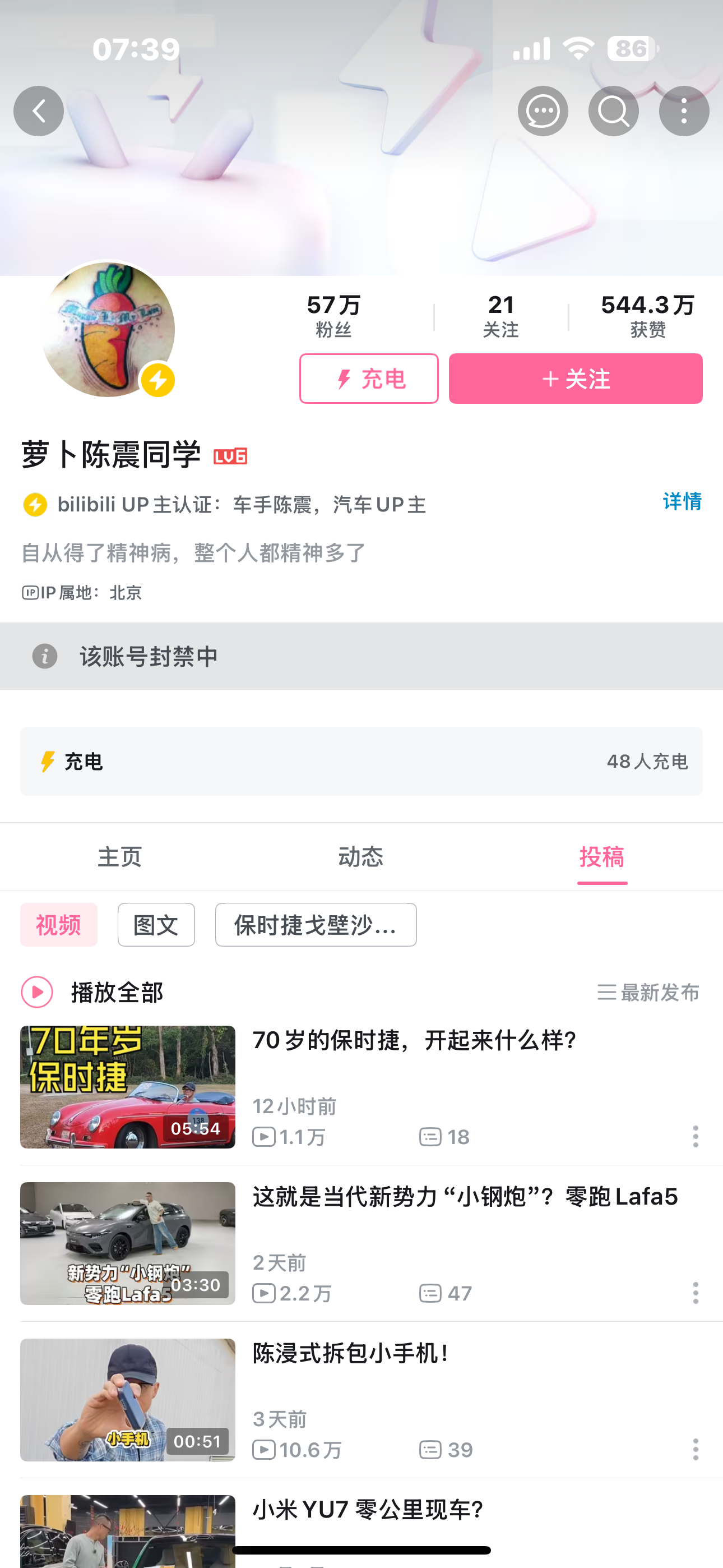Go back to the previous page
Screen dimensions: 723x1568
tap(38, 111)
